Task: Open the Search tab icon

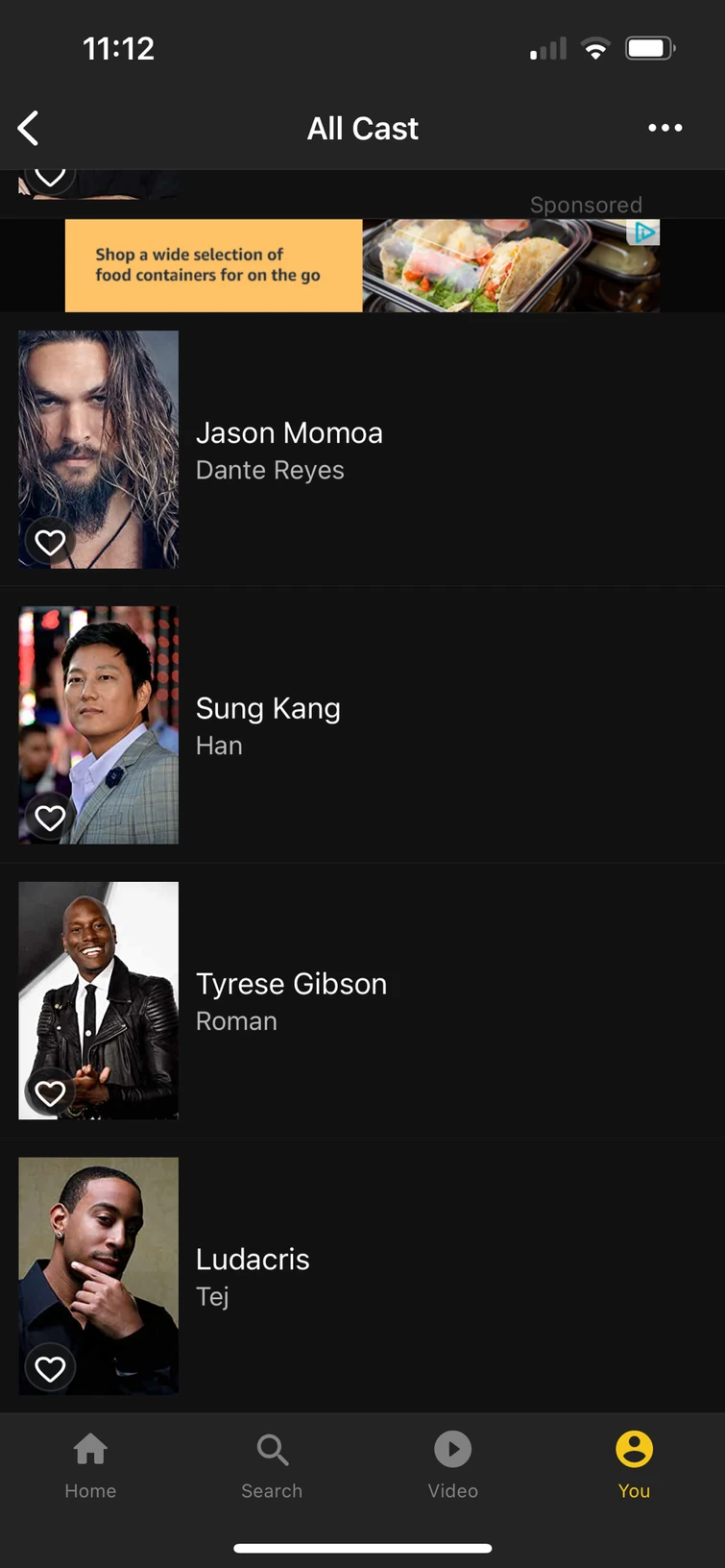Action: pyautogui.click(x=272, y=1449)
